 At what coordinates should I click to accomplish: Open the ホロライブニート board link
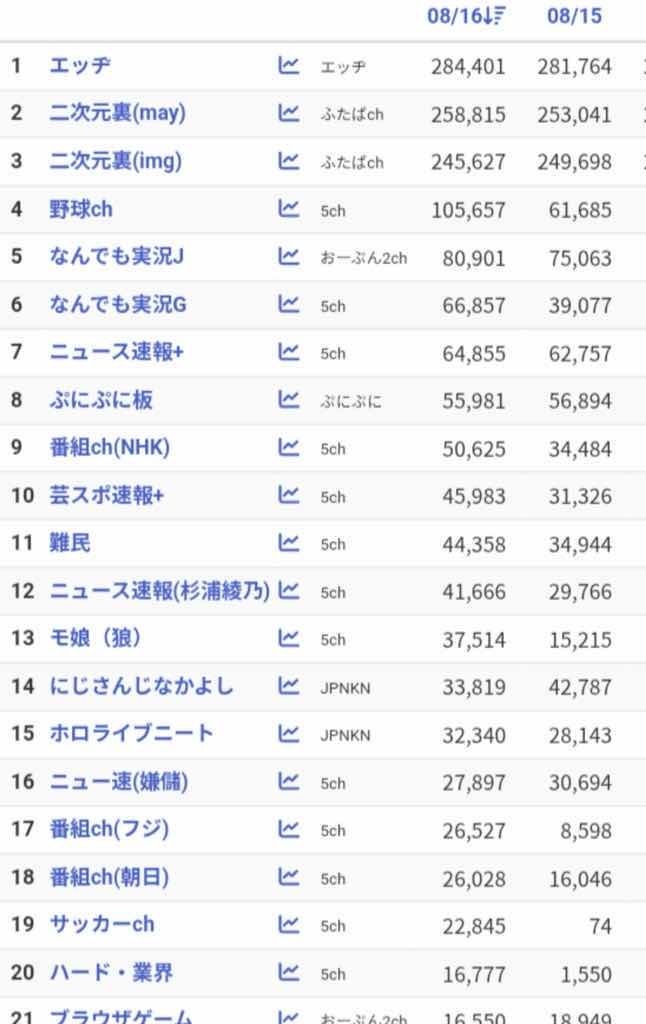(x=131, y=733)
